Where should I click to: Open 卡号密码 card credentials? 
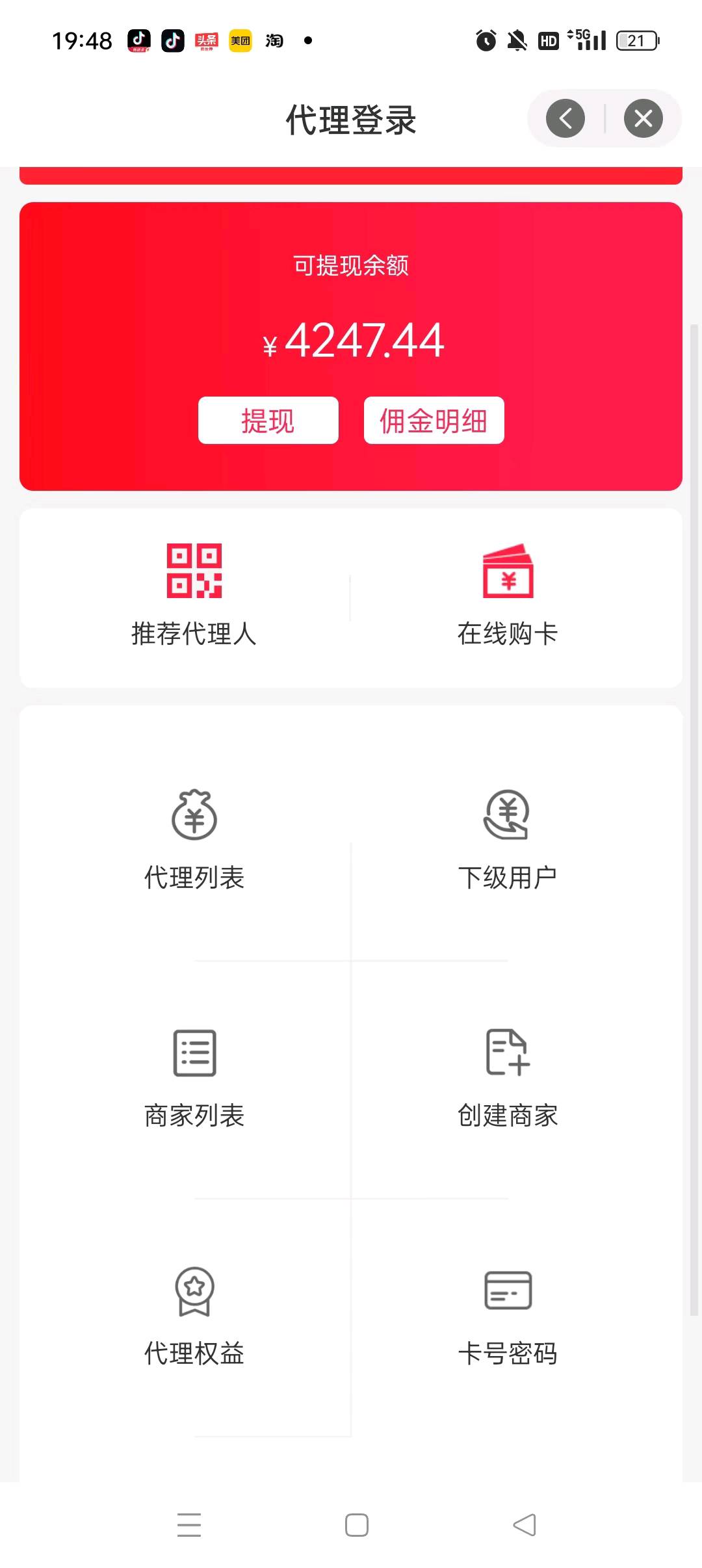coord(508,1315)
